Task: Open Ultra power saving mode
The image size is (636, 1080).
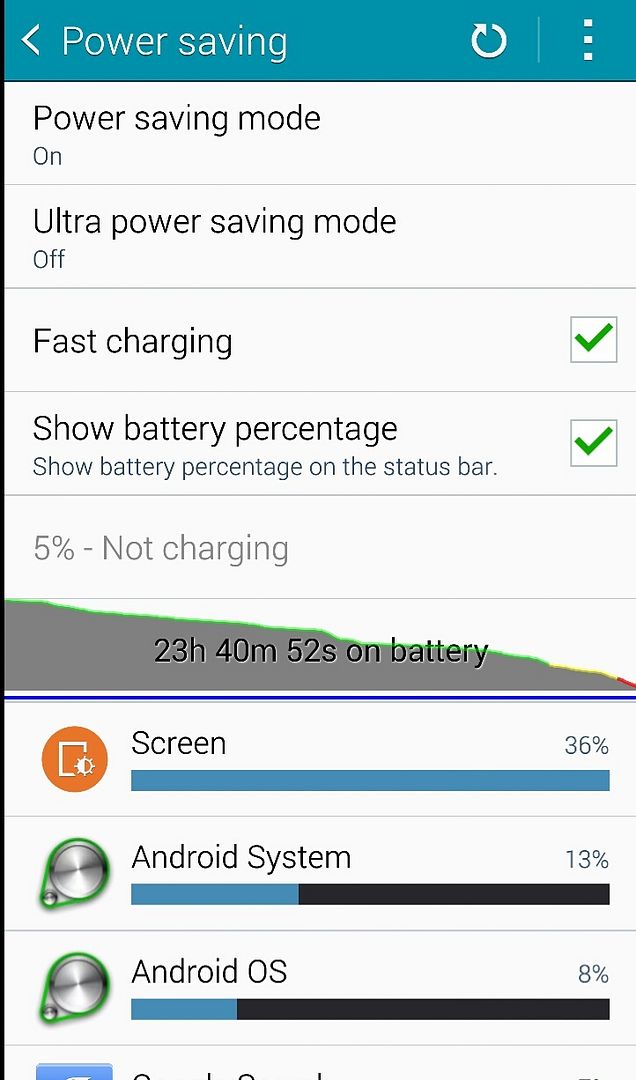Action: tap(318, 237)
